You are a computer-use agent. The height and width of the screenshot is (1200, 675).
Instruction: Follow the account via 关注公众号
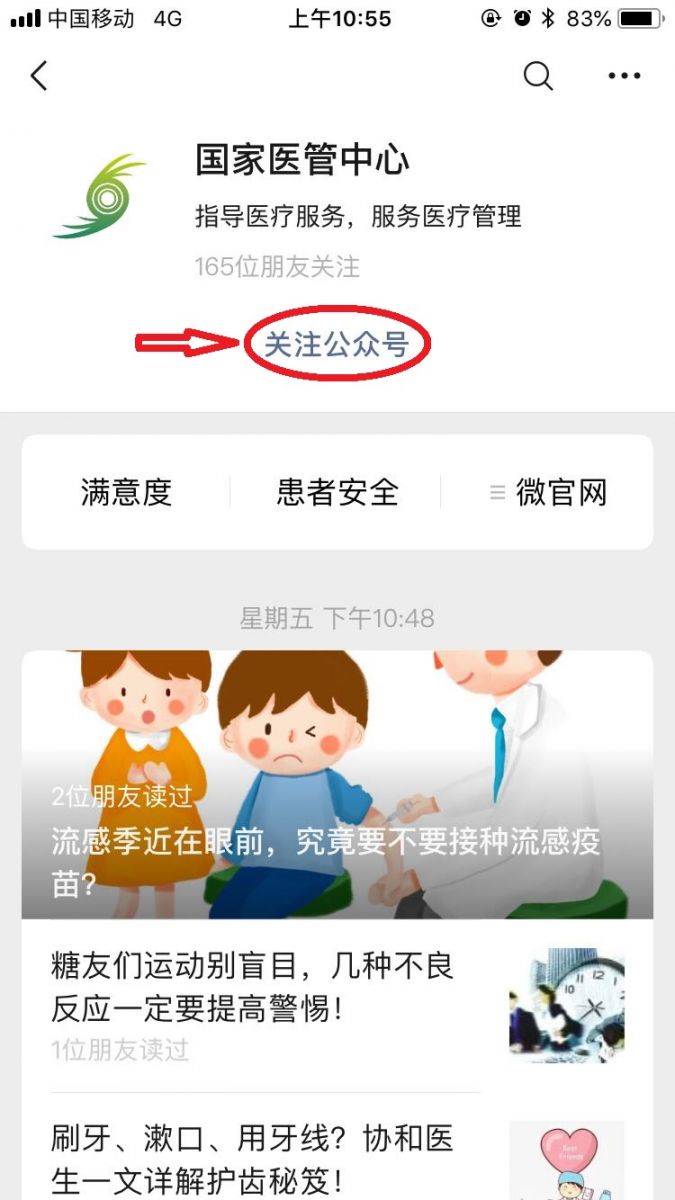(x=336, y=344)
